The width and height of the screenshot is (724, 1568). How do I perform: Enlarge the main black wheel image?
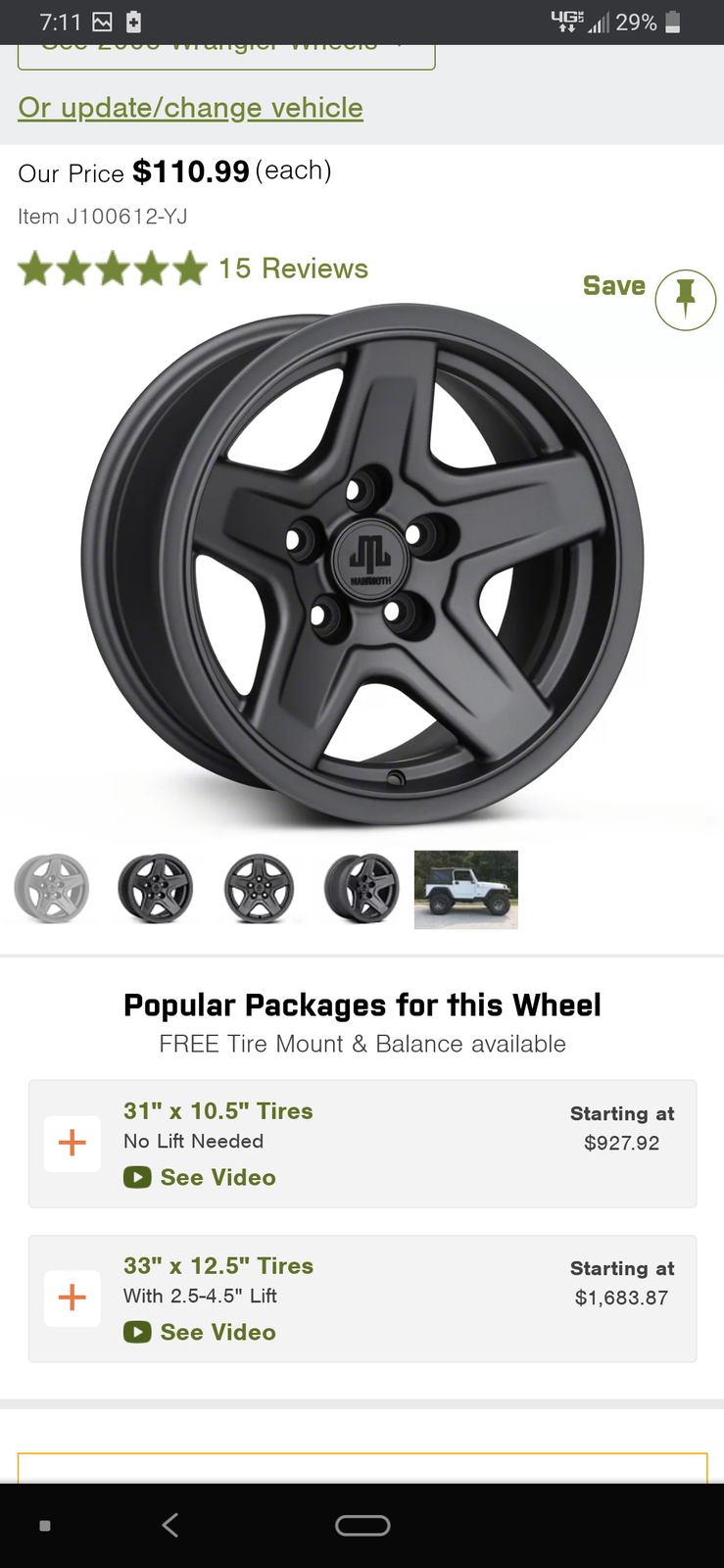(362, 563)
